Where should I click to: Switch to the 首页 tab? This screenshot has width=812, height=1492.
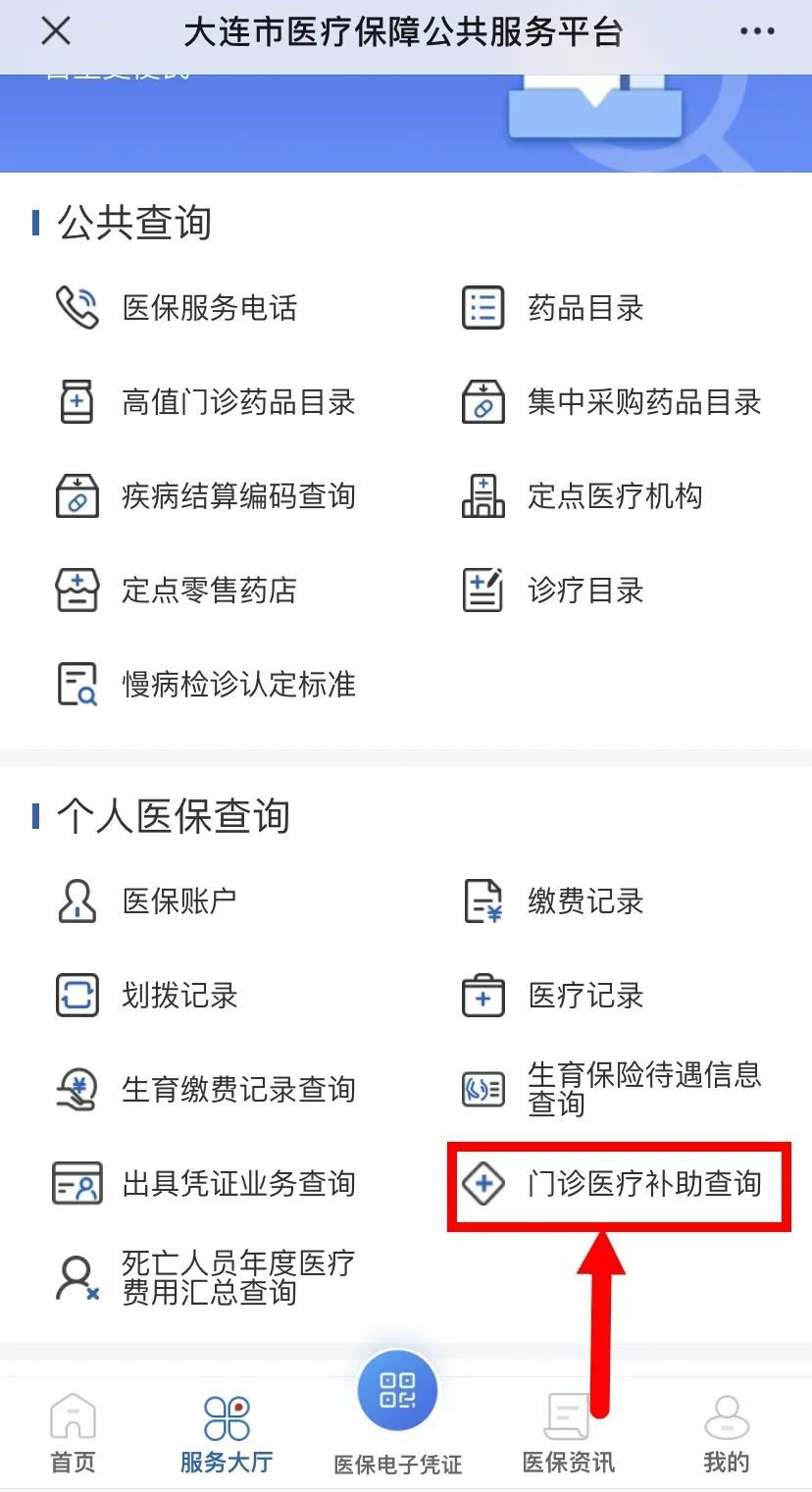[x=74, y=1433]
